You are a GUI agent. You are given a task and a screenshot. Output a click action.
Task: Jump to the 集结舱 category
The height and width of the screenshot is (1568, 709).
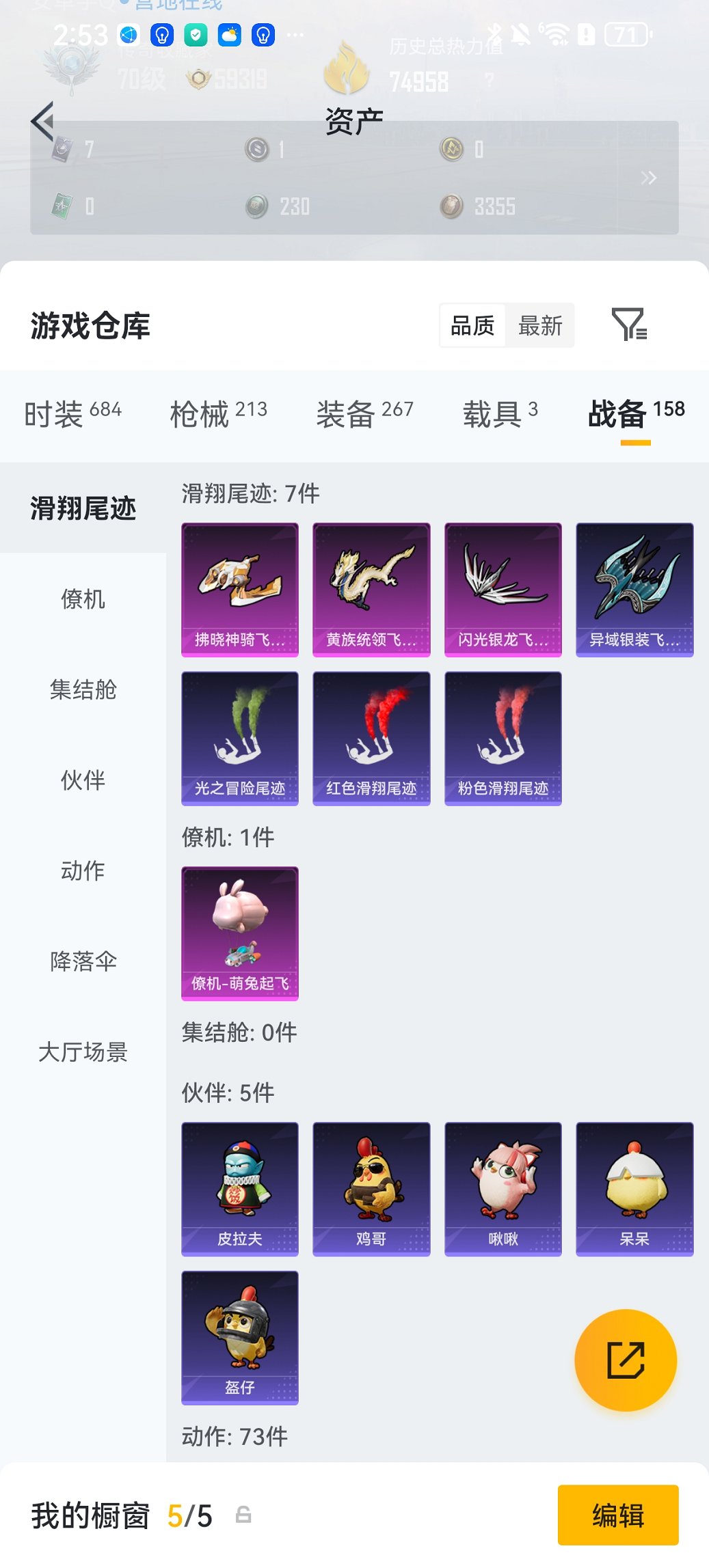pyautogui.click(x=83, y=689)
